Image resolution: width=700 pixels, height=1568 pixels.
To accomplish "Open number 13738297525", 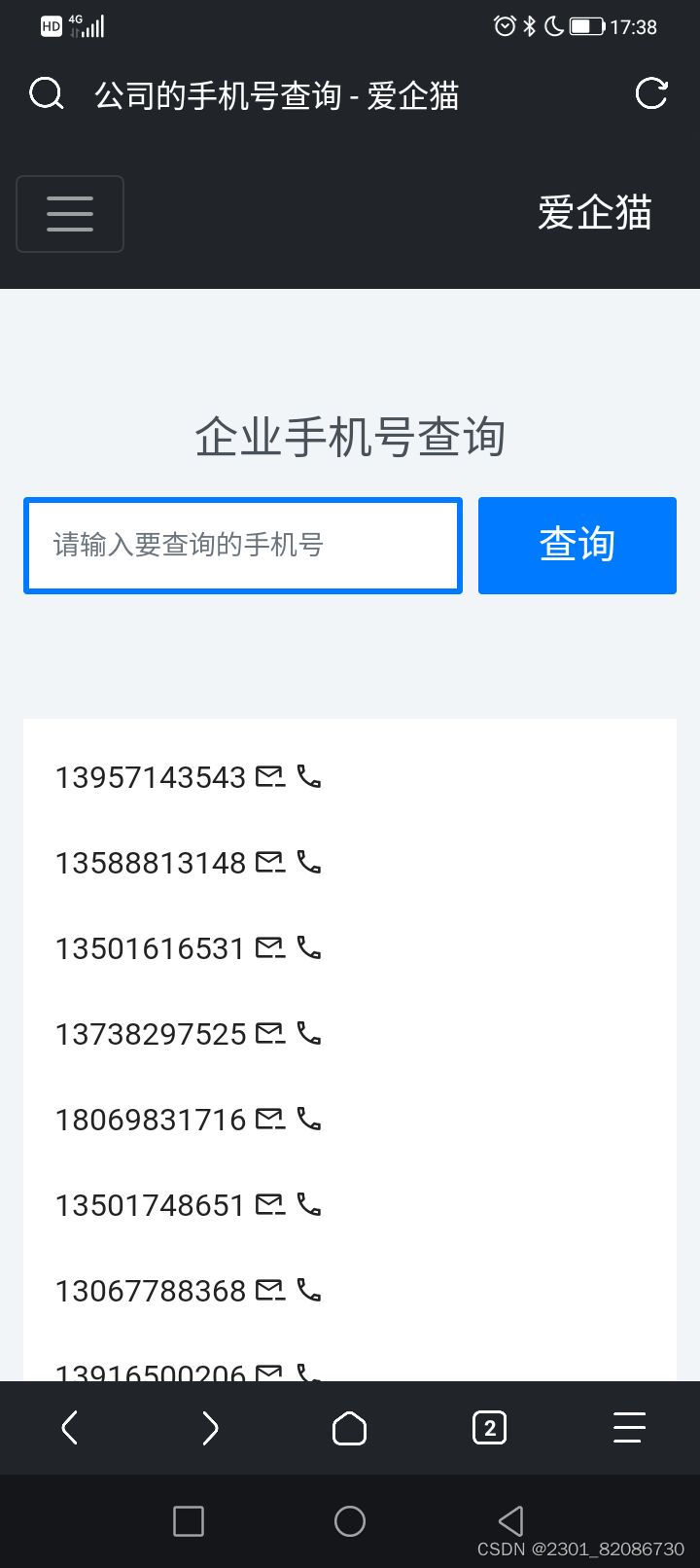I will 151,1034.
